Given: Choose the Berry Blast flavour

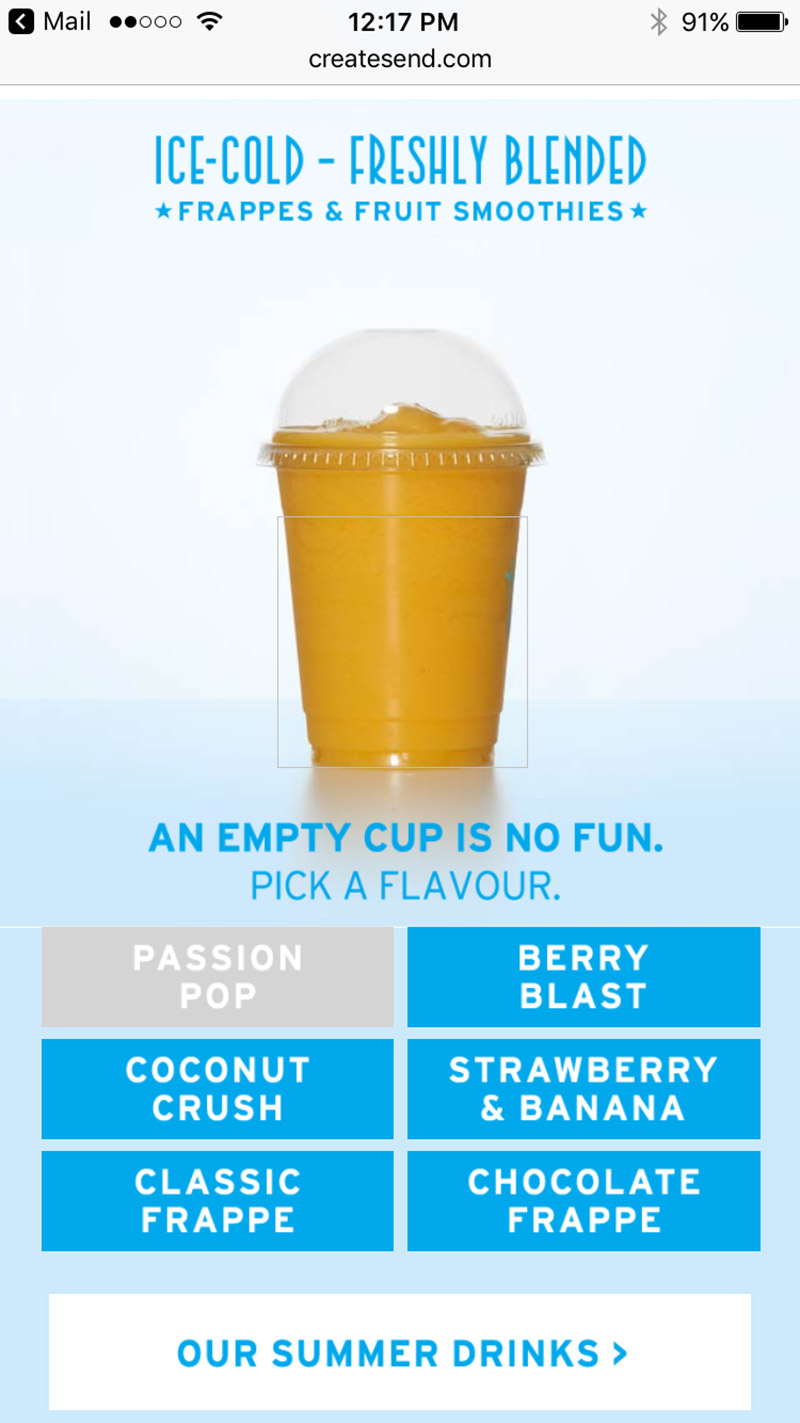Looking at the screenshot, I should pos(583,977).
